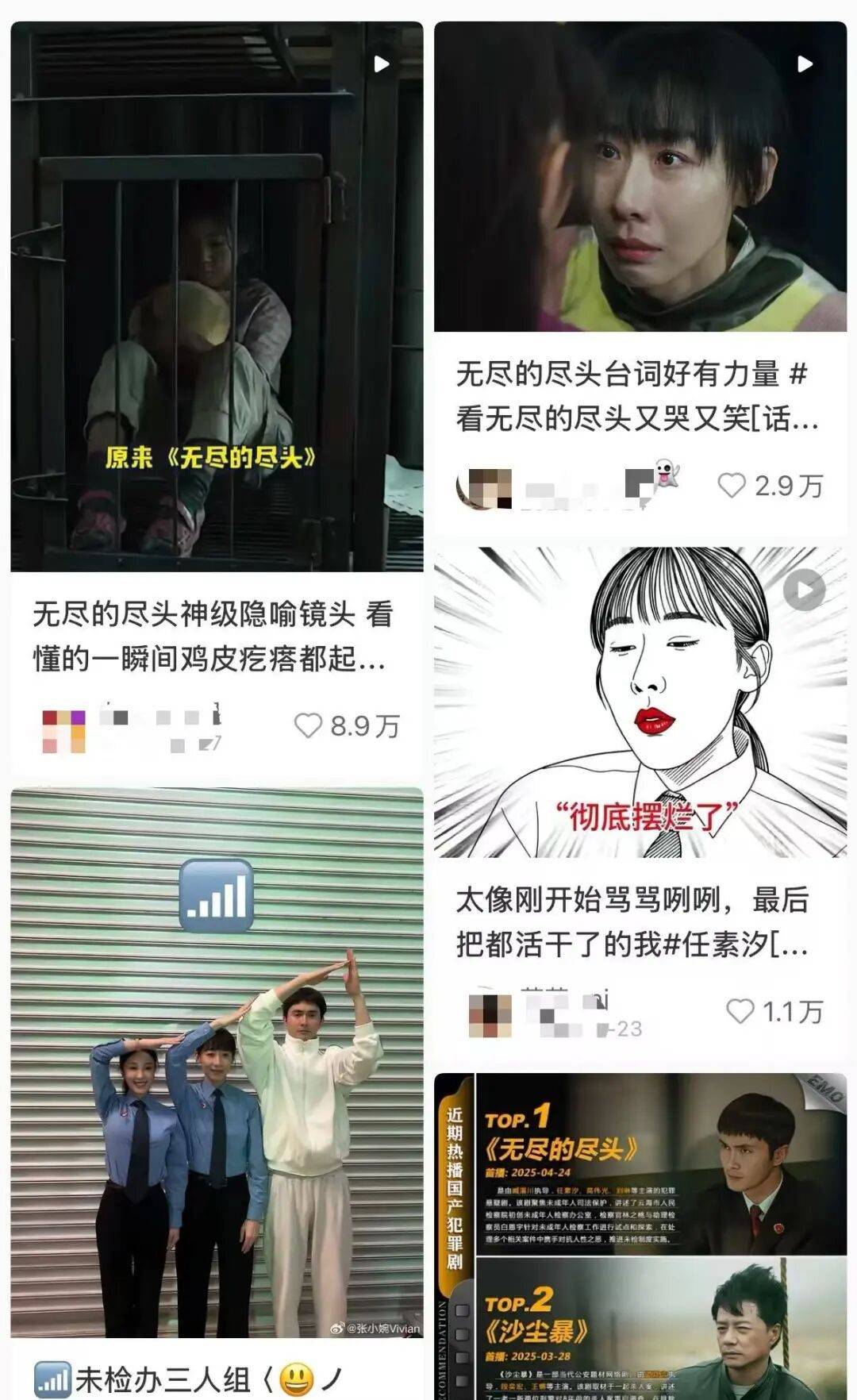Screen dimensions: 857x1400
Task: Like the post with 1.1万 likes
Action: point(740,1011)
